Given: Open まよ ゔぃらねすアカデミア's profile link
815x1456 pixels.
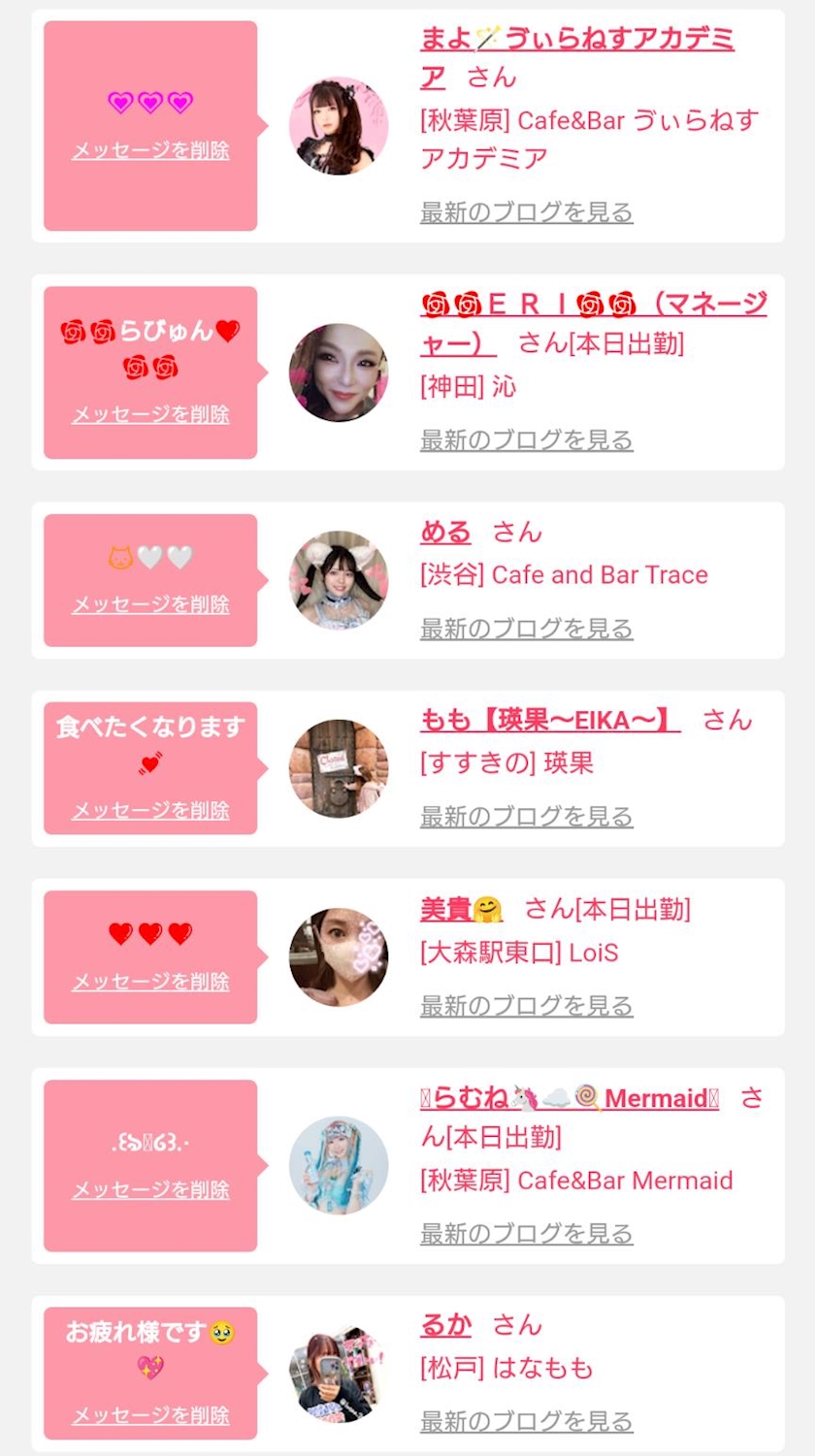Looking at the screenshot, I should click(x=576, y=56).
